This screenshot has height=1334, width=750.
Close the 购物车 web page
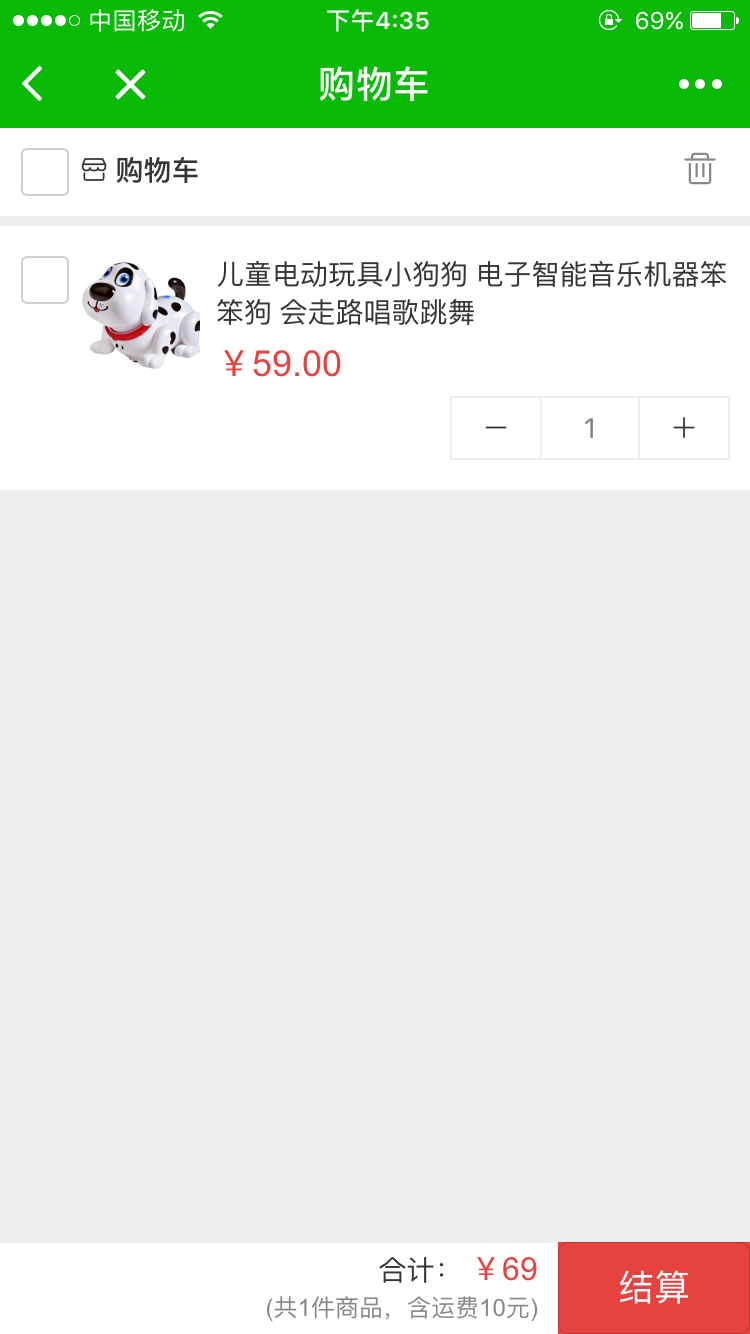[130, 85]
